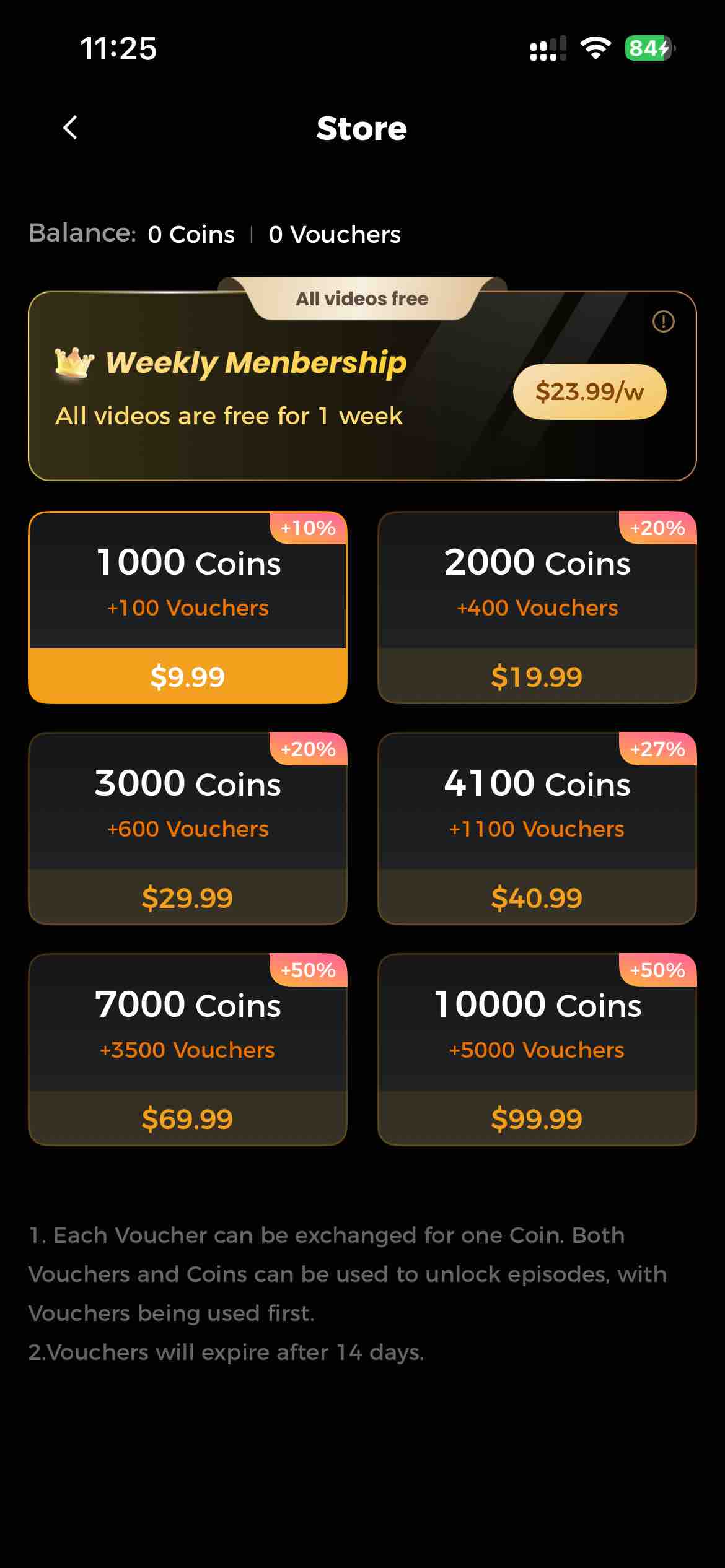Open the membership info icon
The image size is (725, 1568).
tap(663, 321)
